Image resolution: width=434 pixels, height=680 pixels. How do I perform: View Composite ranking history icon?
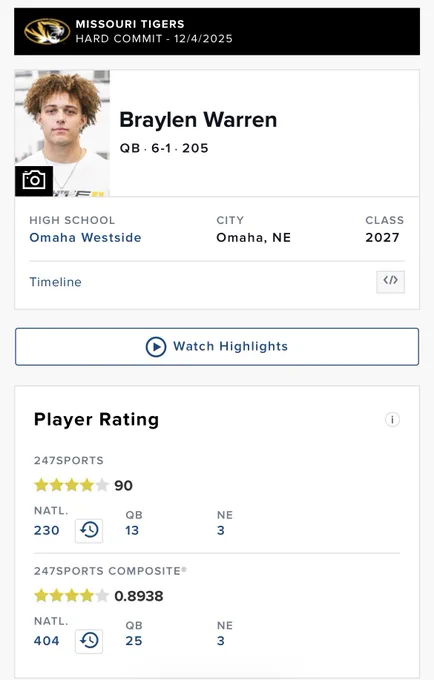pos(89,641)
